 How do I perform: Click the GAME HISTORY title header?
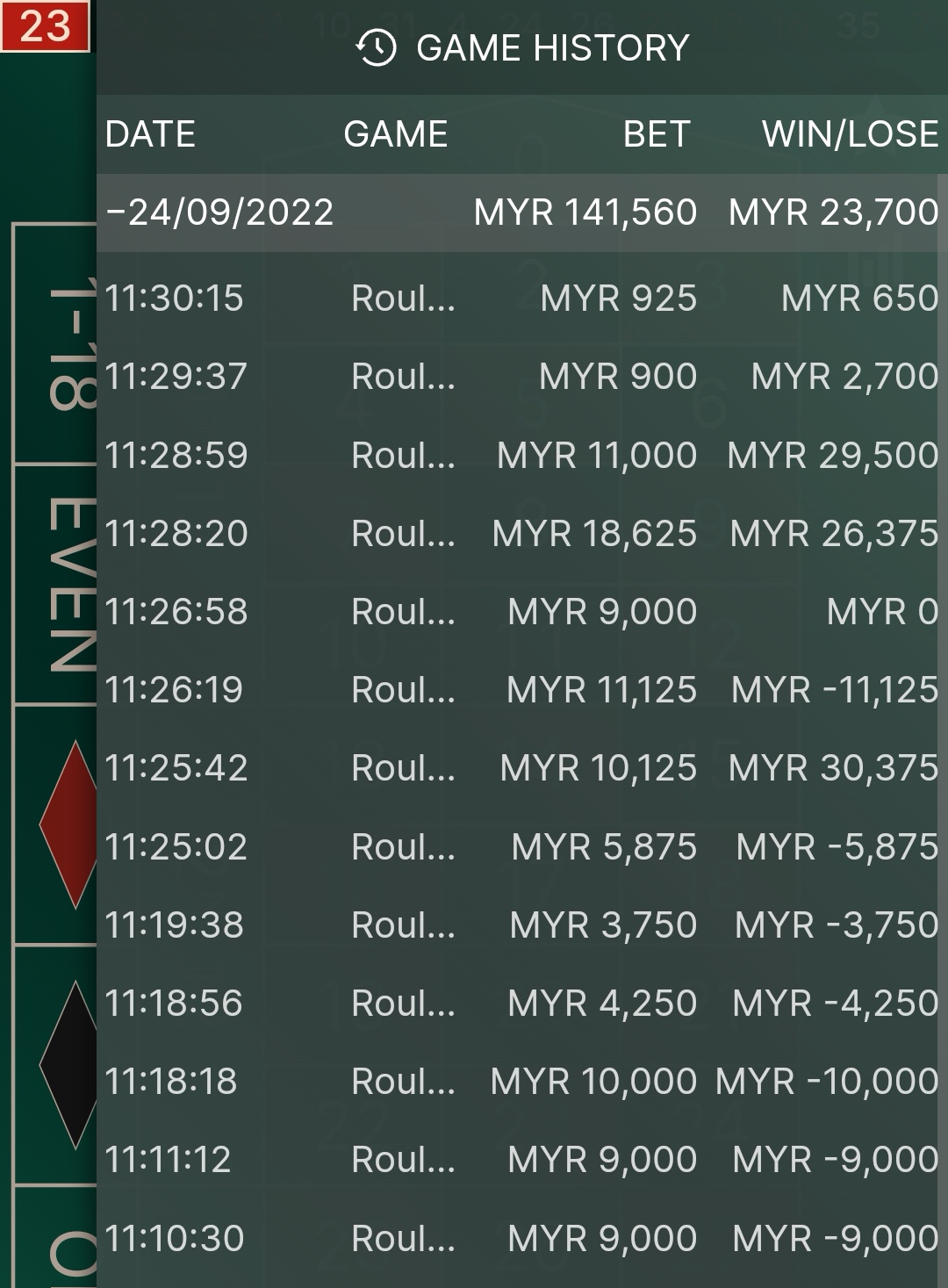tap(553, 49)
